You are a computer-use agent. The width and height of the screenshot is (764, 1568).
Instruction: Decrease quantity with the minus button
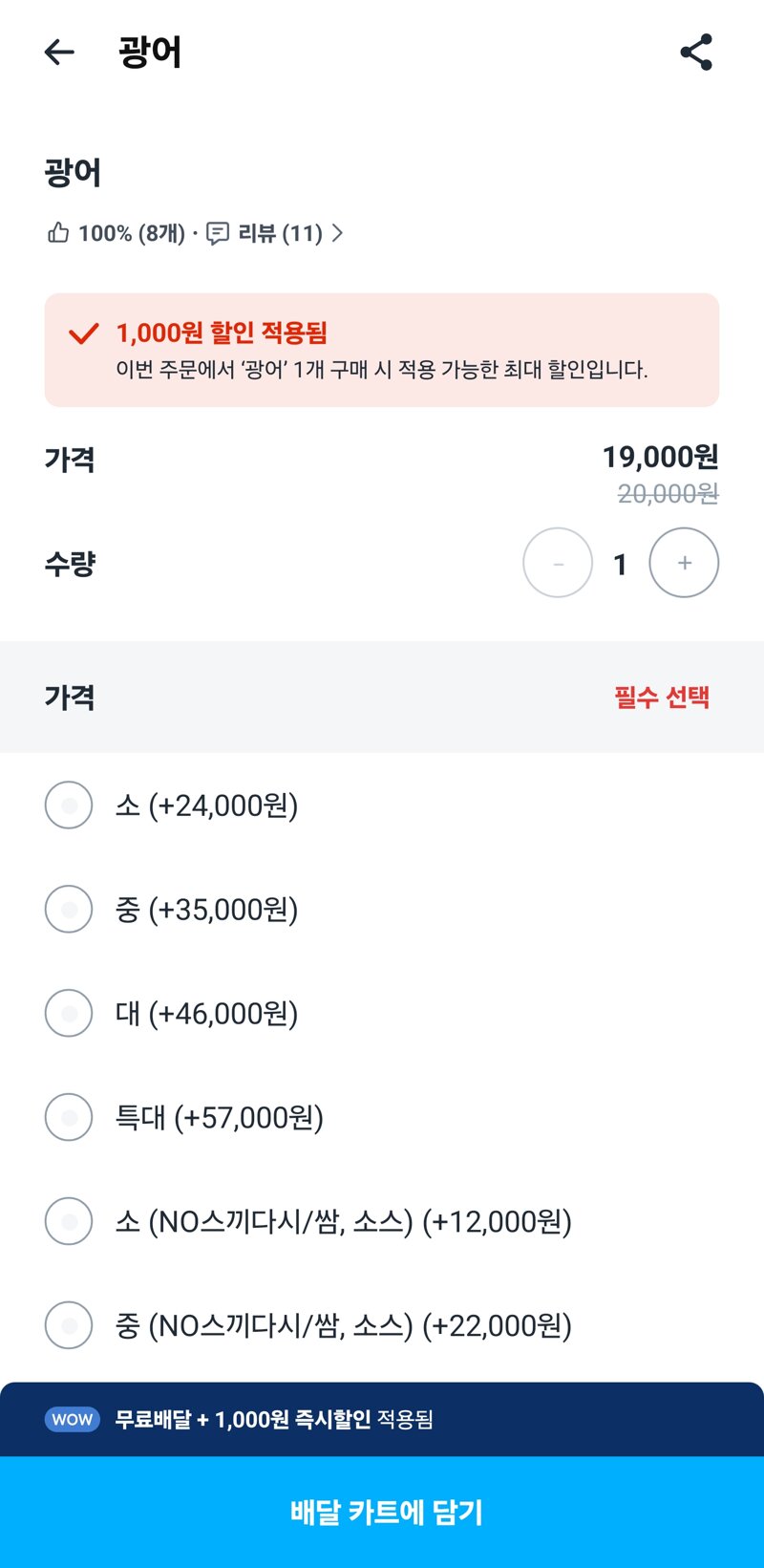(x=558, y=563)
